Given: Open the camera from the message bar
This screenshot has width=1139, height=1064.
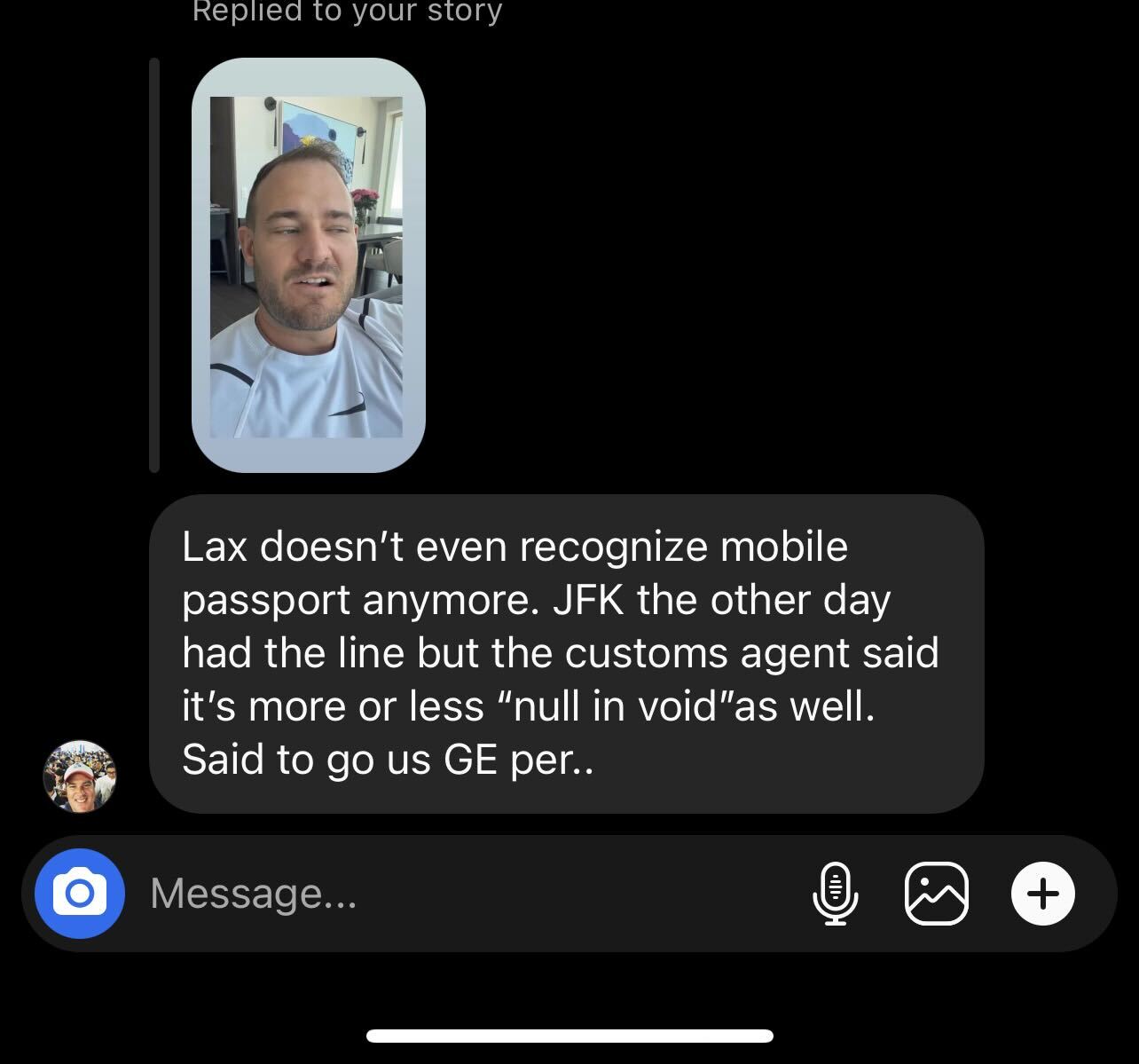Looking at the screenshot, I should (80, 893).
